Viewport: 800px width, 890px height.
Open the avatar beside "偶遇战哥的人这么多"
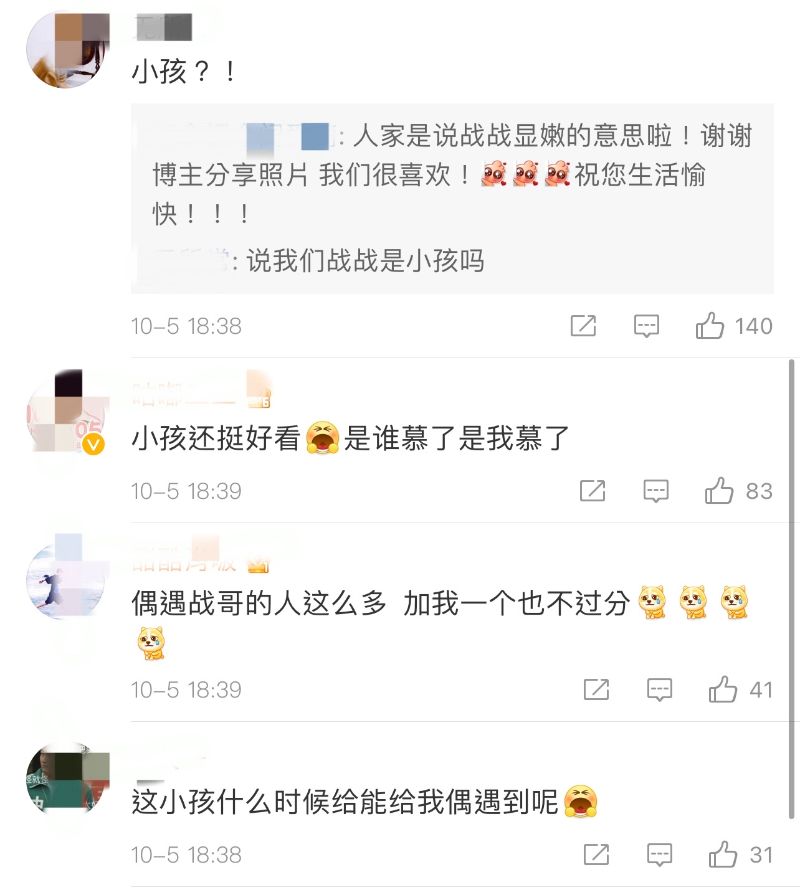pyautogui.click(x=67, y=578)
